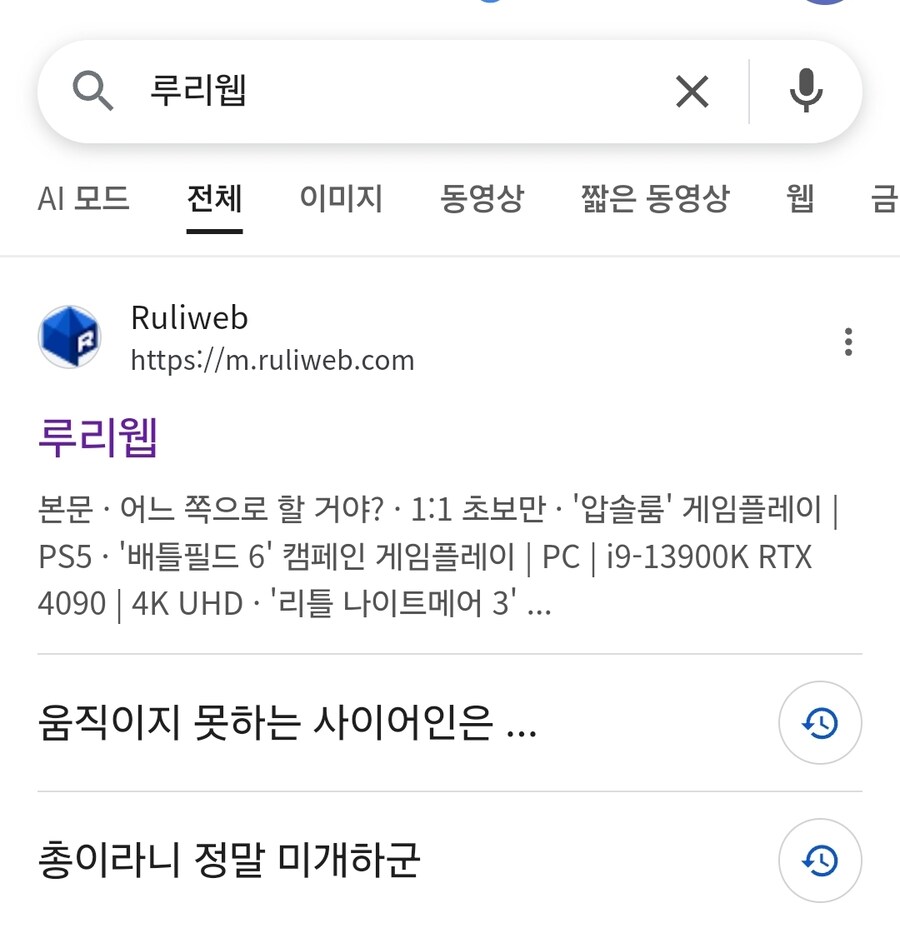Switch to the 웹 tab

pos(800,199)
